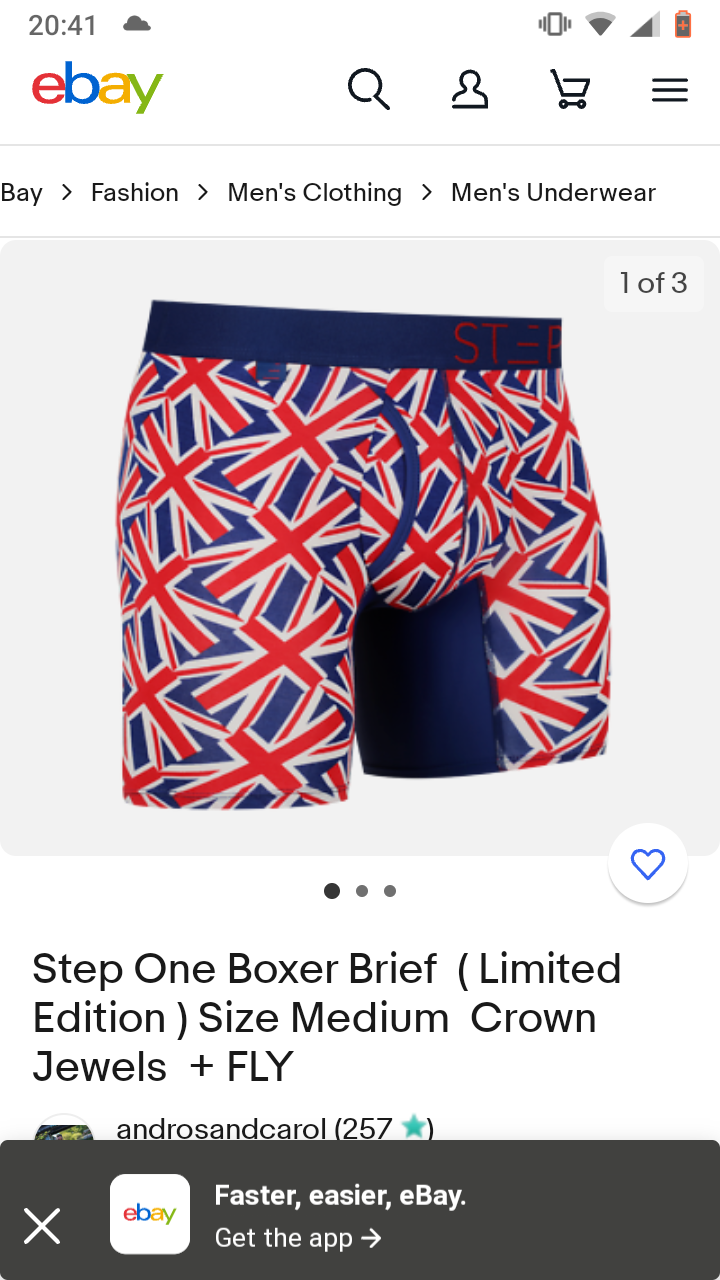Open the Fashion breadcrumb
720x1280 pixels.
click(135, 192)
